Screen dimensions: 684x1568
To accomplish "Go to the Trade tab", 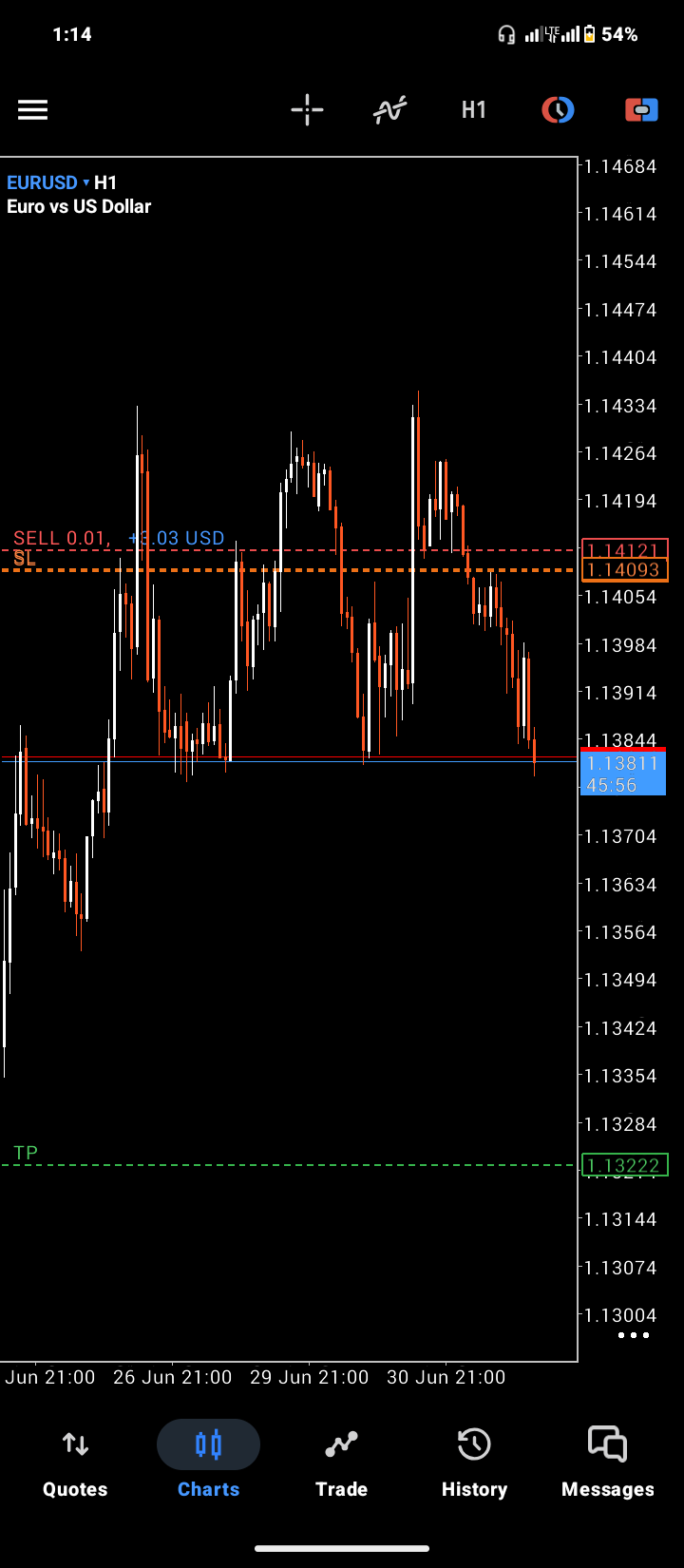I will (x=341, y=1463).
